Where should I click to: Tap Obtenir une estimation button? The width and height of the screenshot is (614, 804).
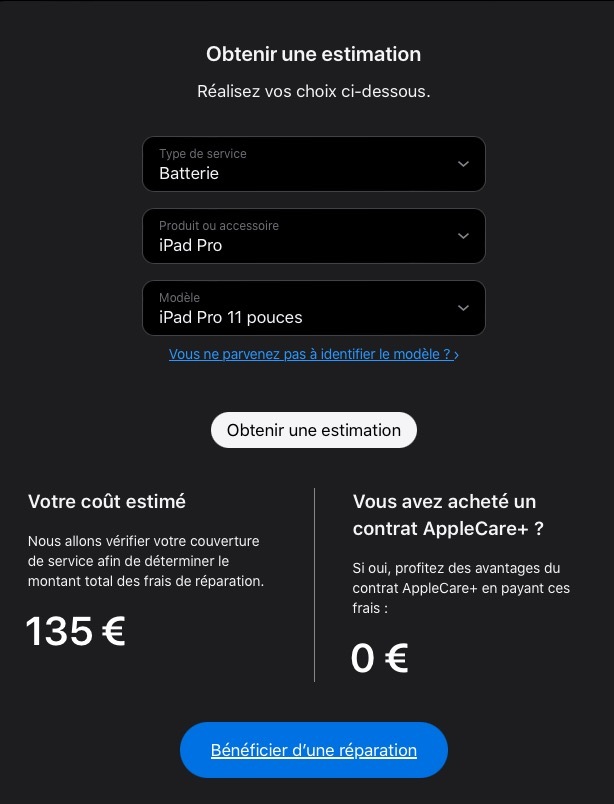click(x=313, y=430)
